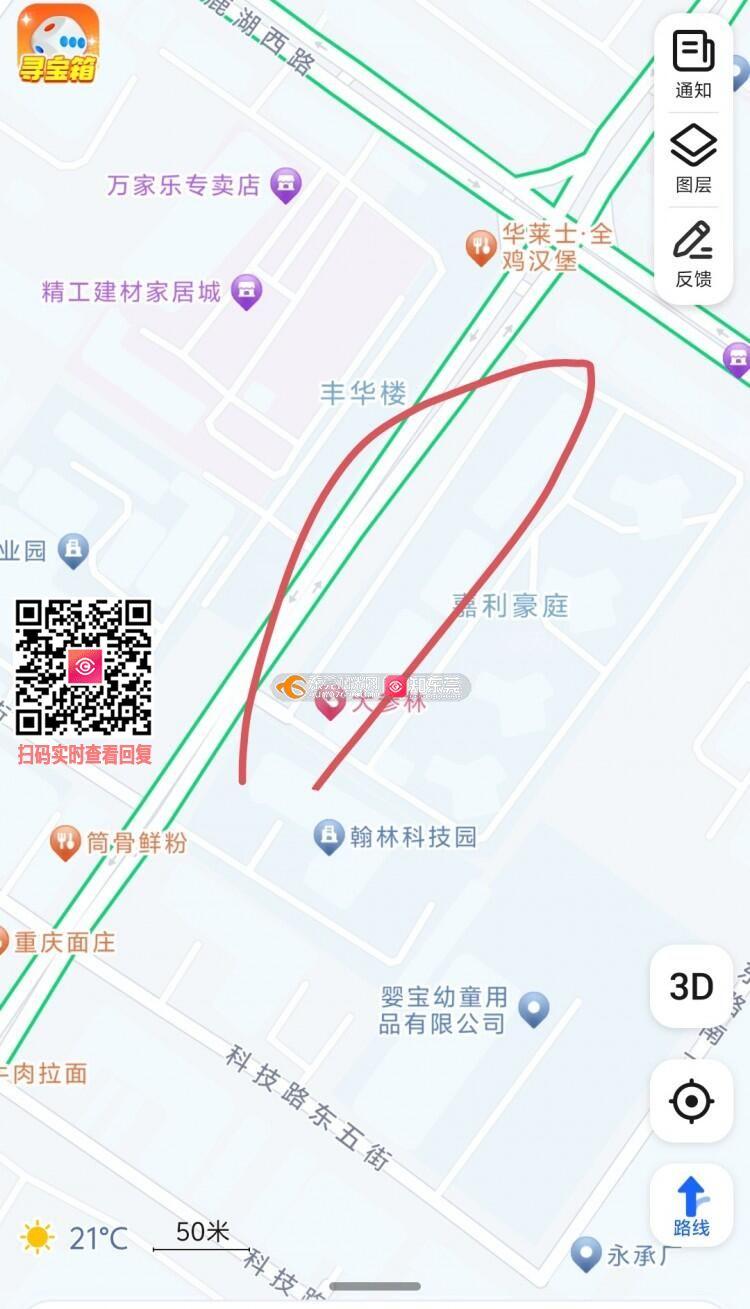Select the 万家乐专卖店 shop marker
Image resolution: width=750 pixels, height=1309 pixels.
click(286, 184)
